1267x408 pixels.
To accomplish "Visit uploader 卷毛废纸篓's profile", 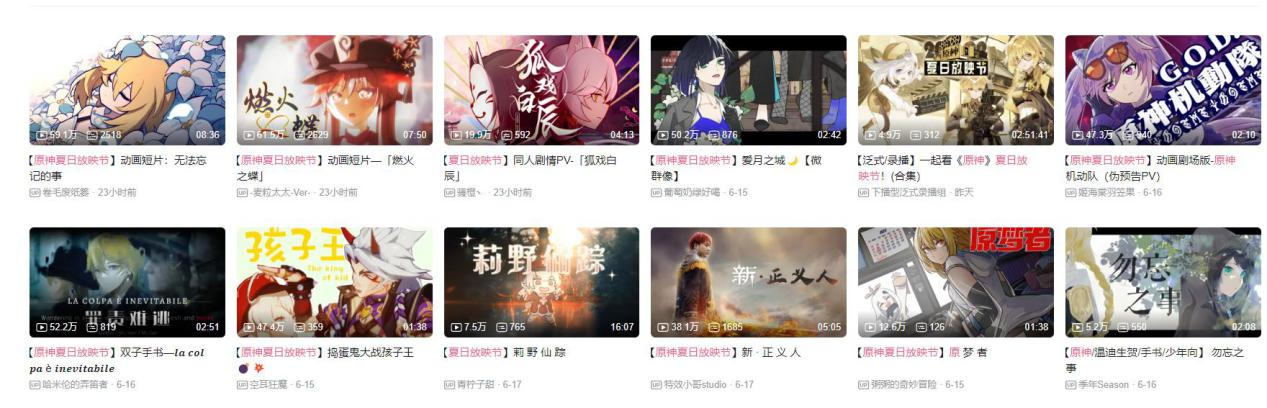I will tap(65, 192).
